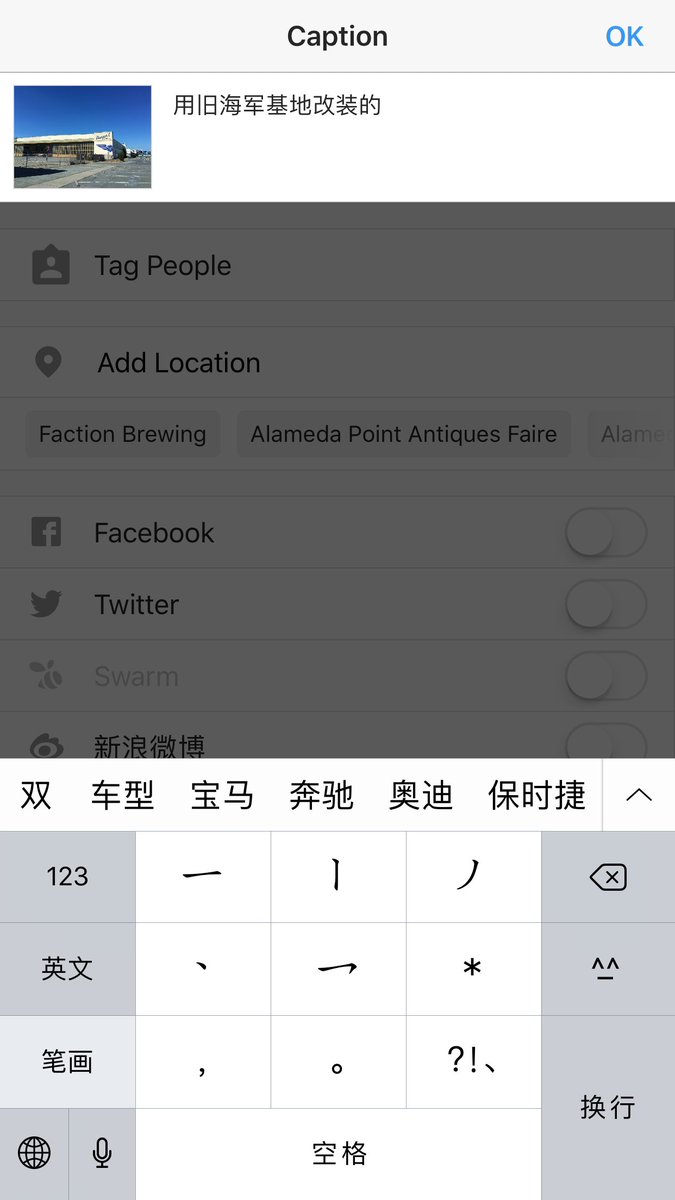Expand the candidate word list
The height and width of the screenshot is (1200, 675).
coord(638,795)
